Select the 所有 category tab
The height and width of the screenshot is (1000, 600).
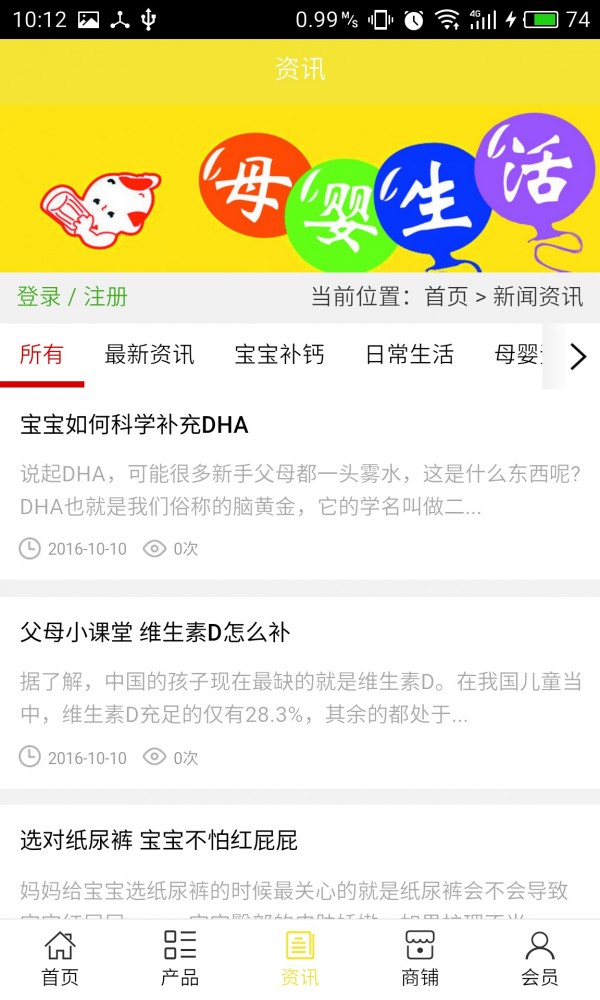point(42,354)
